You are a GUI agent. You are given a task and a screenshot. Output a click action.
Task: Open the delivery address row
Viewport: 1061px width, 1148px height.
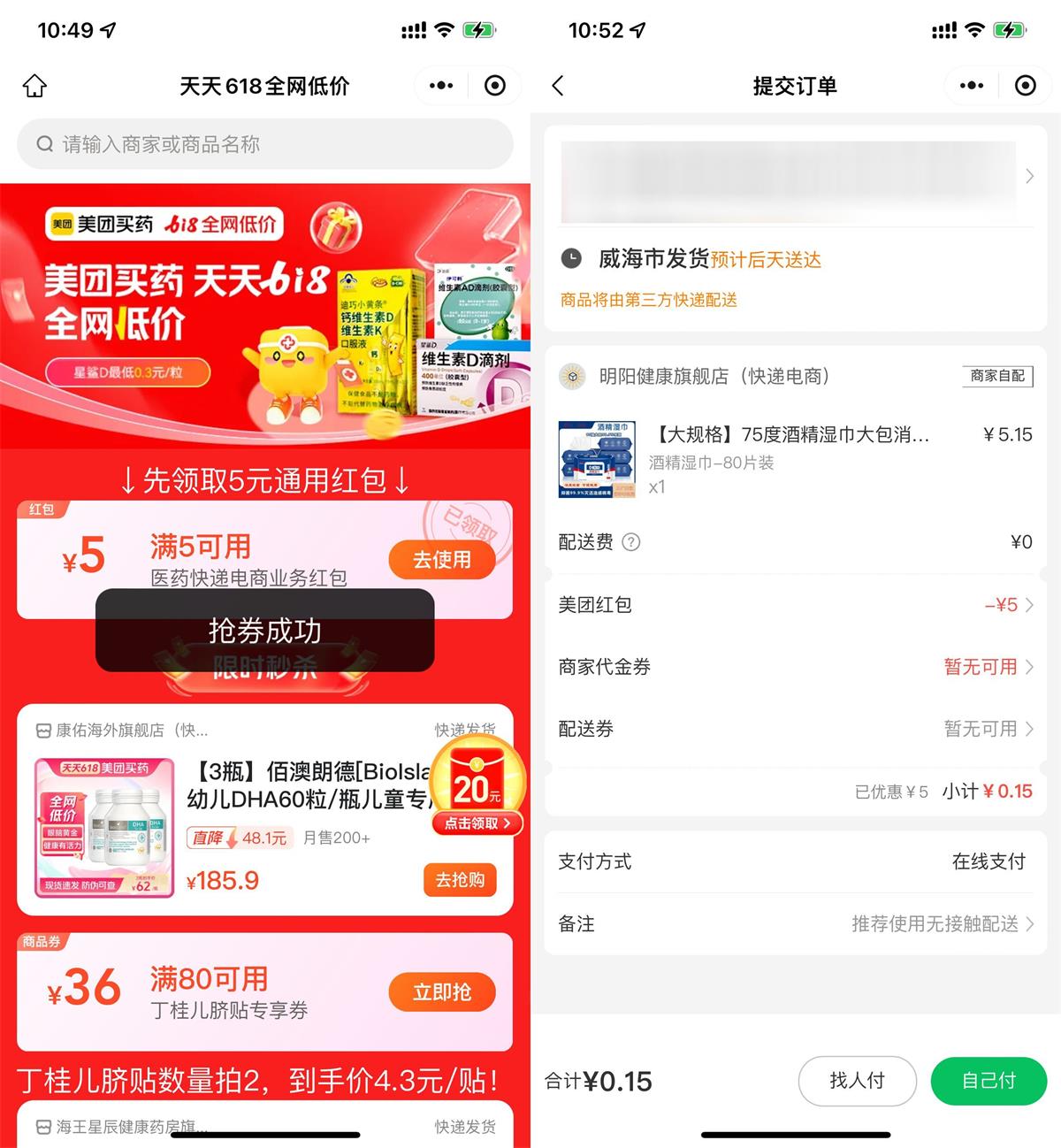[796, 177]
